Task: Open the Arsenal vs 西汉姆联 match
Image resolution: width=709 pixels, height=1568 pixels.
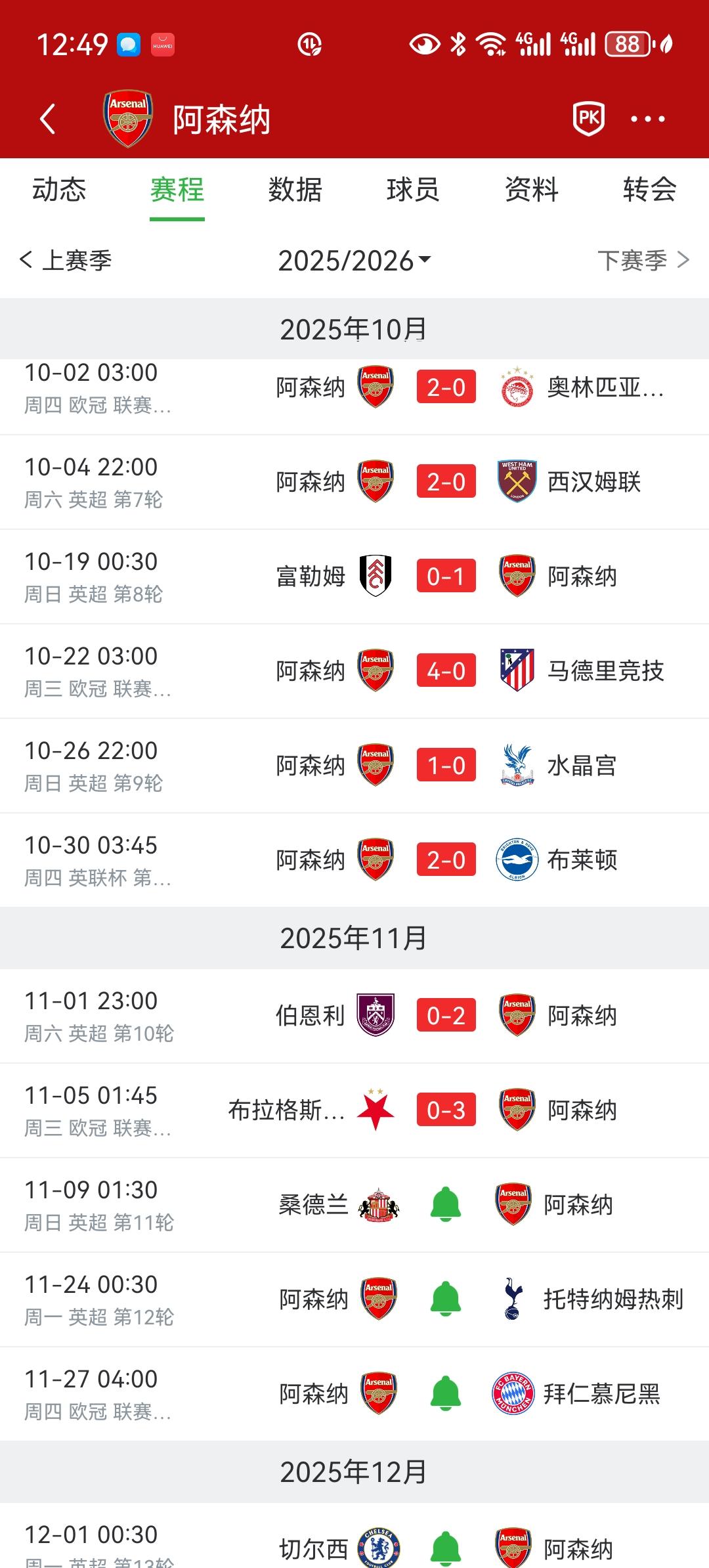Action: 354,482
